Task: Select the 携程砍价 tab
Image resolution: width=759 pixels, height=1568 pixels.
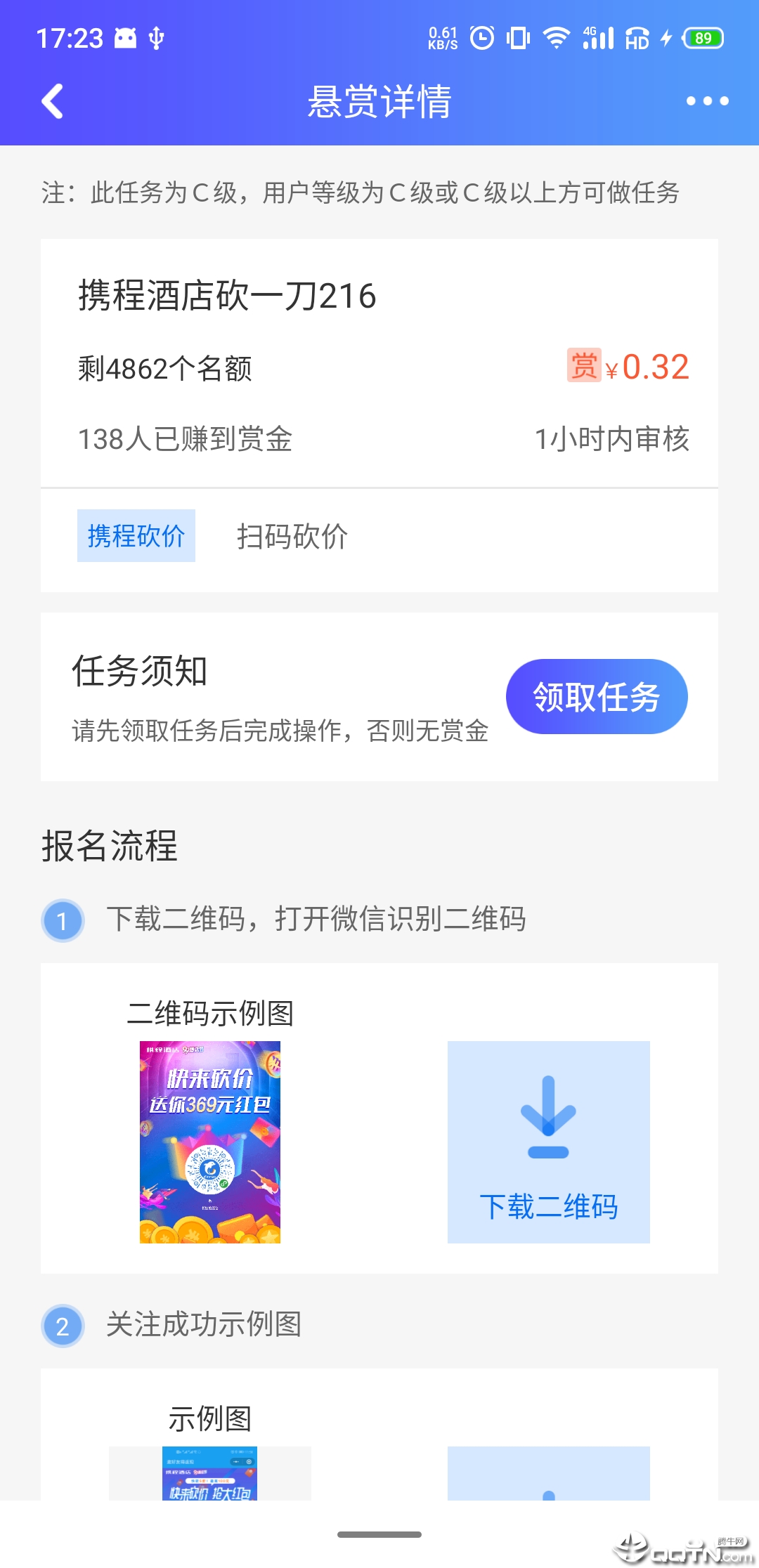Action: click(x=136, y=536)
